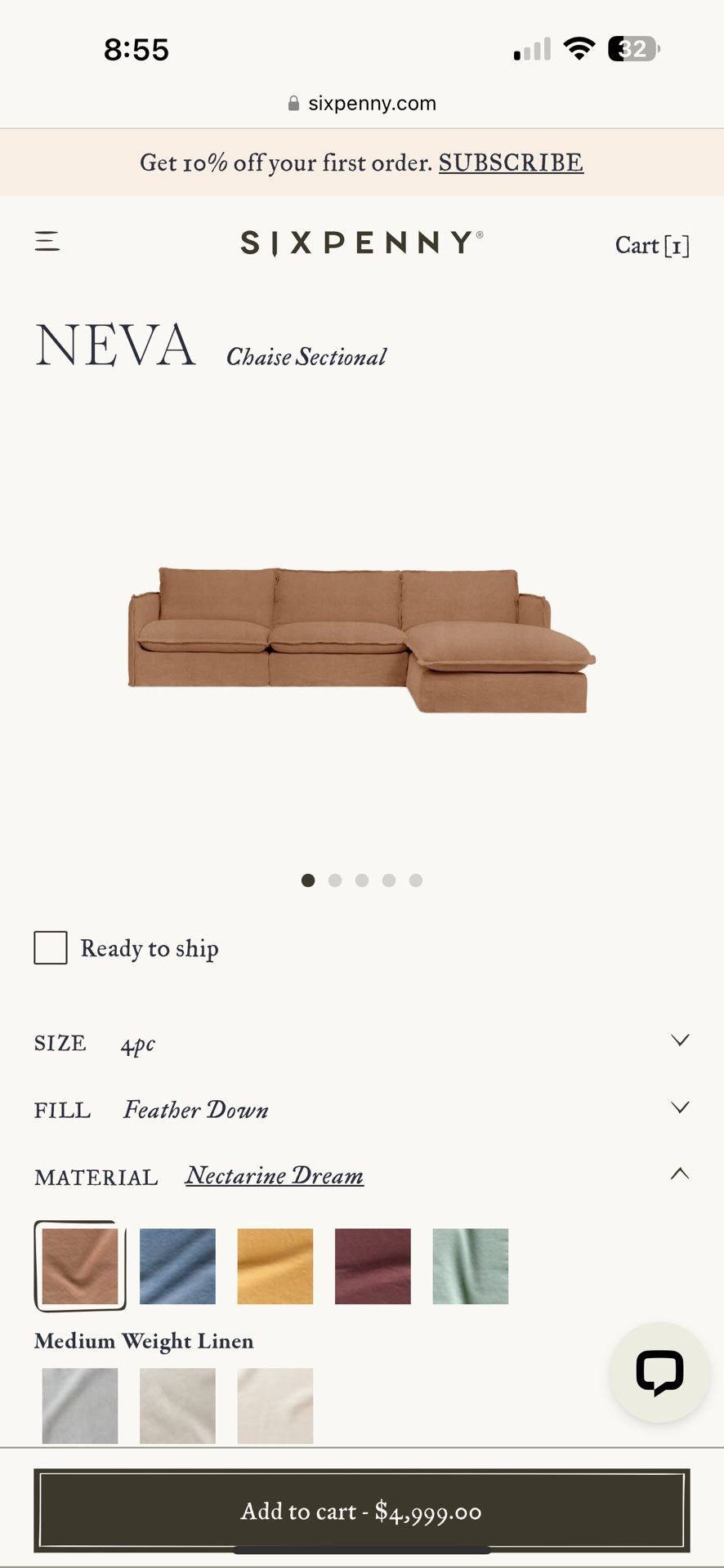
Task: Go to the Sixpenny home logo
Action: (x=361, y=243)
